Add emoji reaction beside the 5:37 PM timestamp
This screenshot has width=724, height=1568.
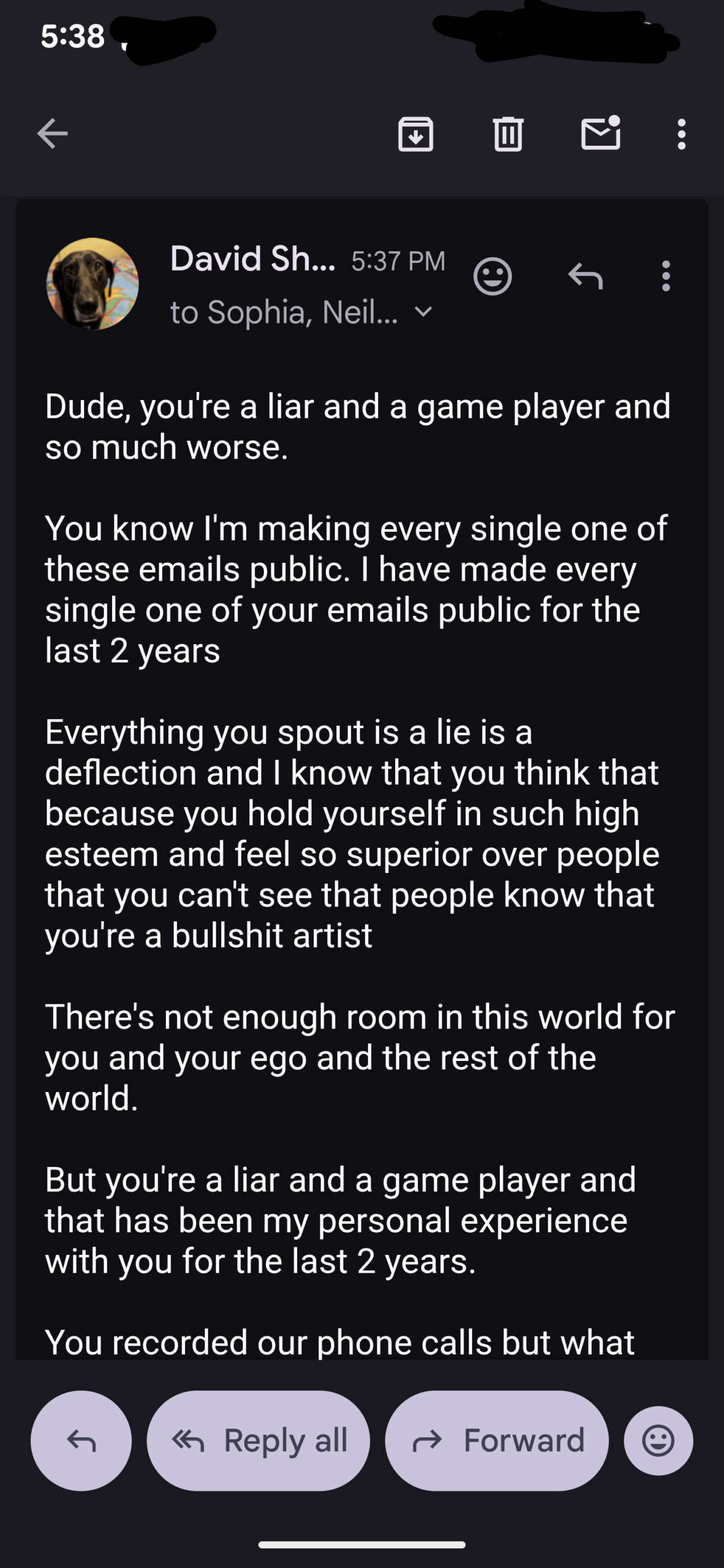[492, 276]
